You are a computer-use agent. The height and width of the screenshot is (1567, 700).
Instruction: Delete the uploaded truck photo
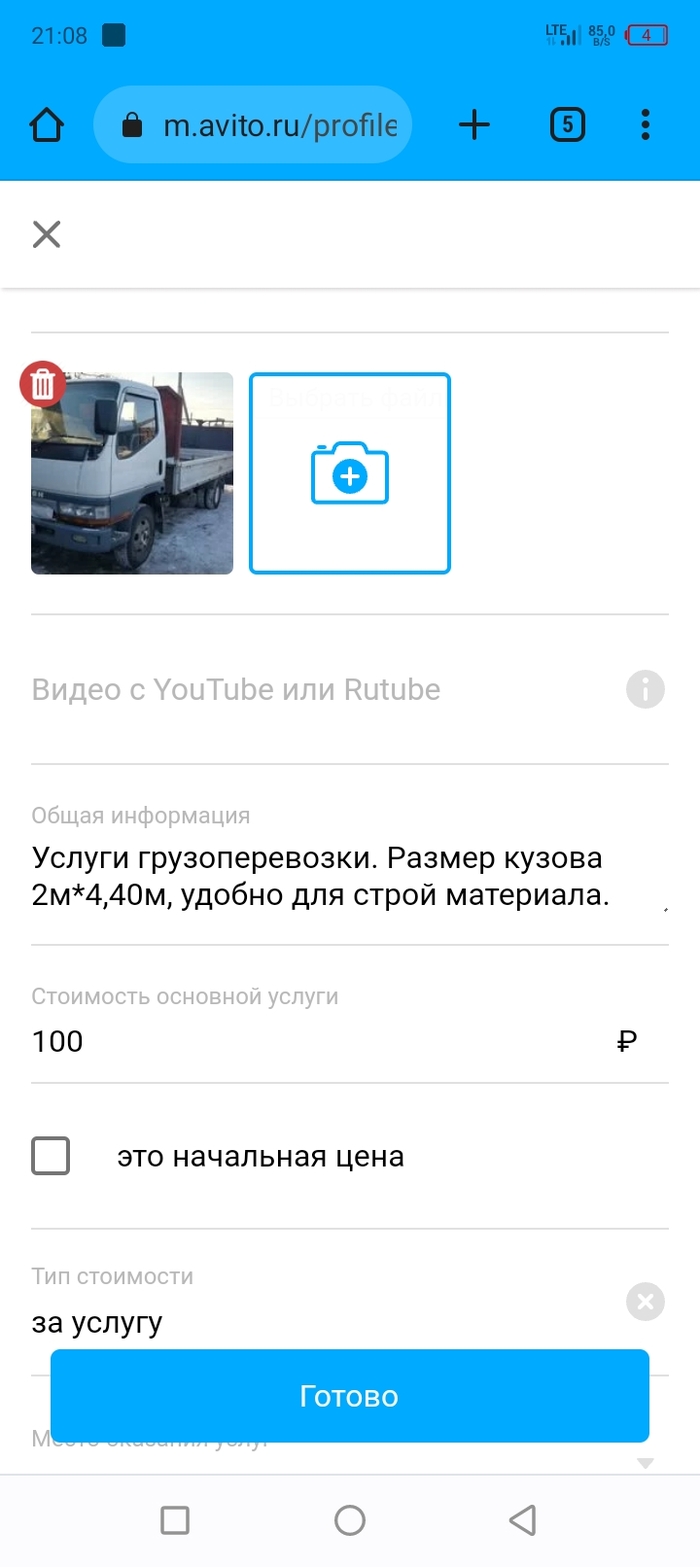point(43,384)
